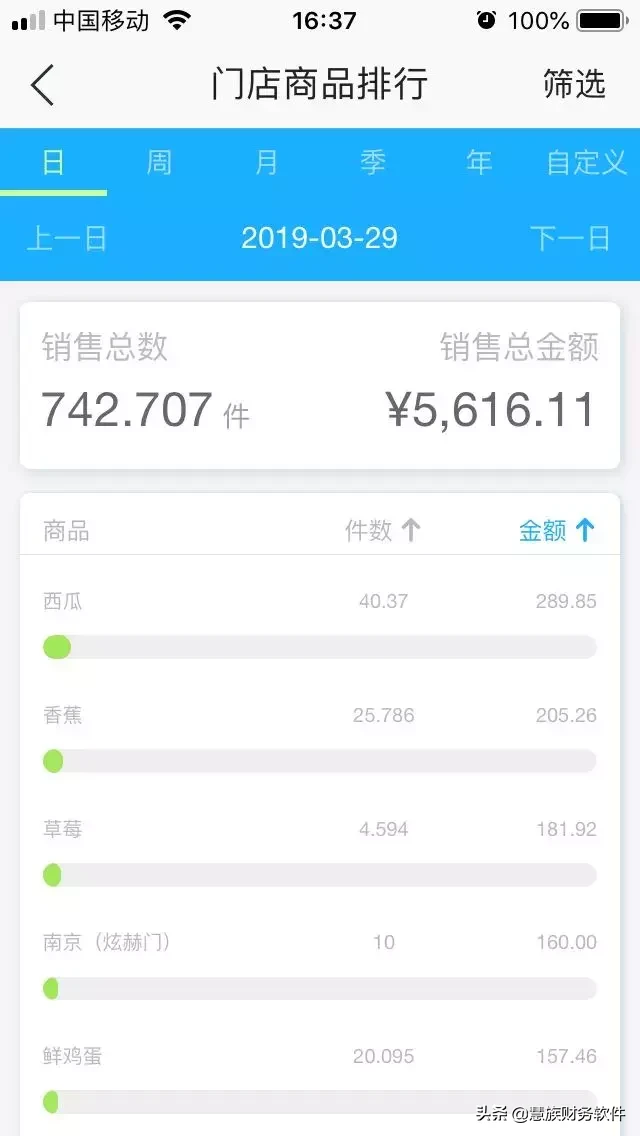
Task: Switch to the 季 tab
Action: [x=373, y=162]
